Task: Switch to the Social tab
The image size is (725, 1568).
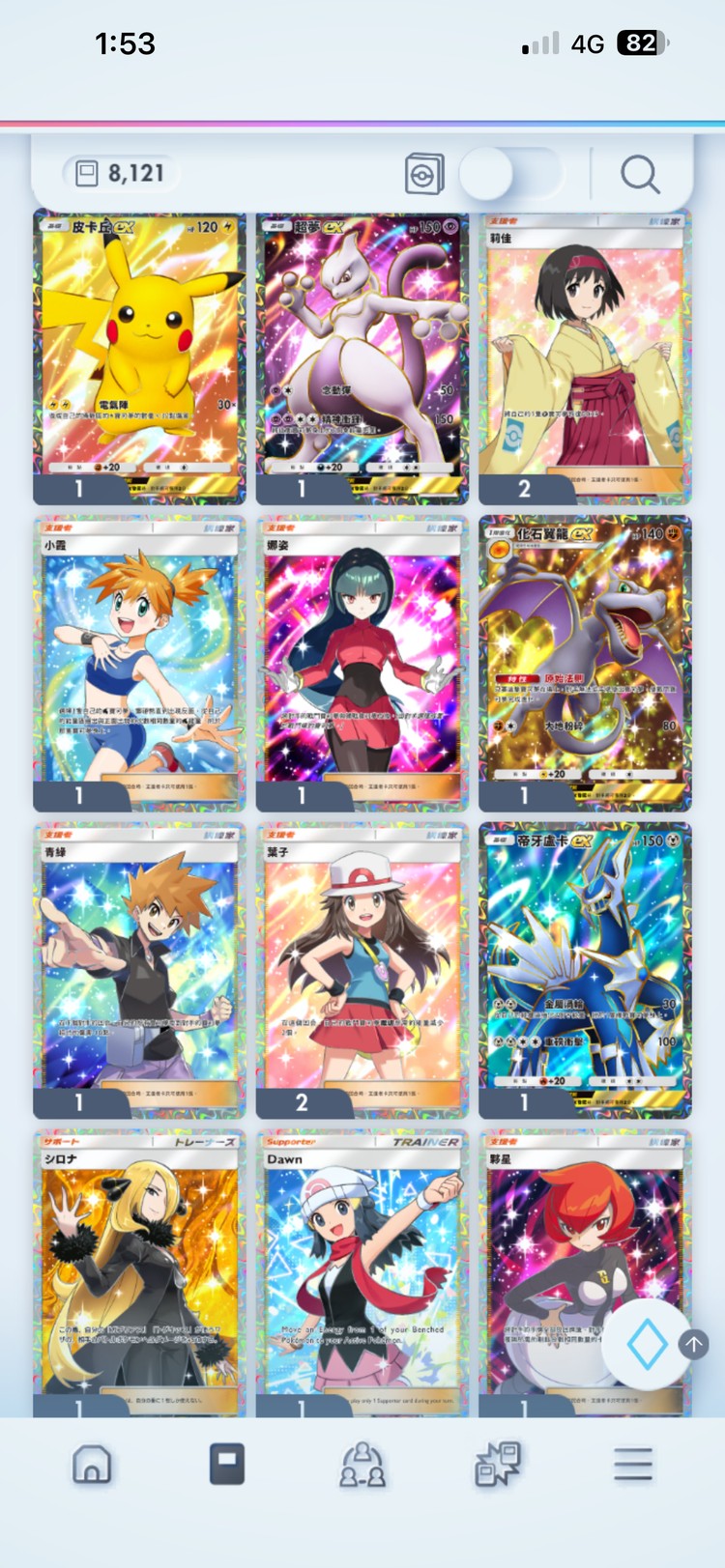Action: pyautogui.click(x=362, y=1465)
